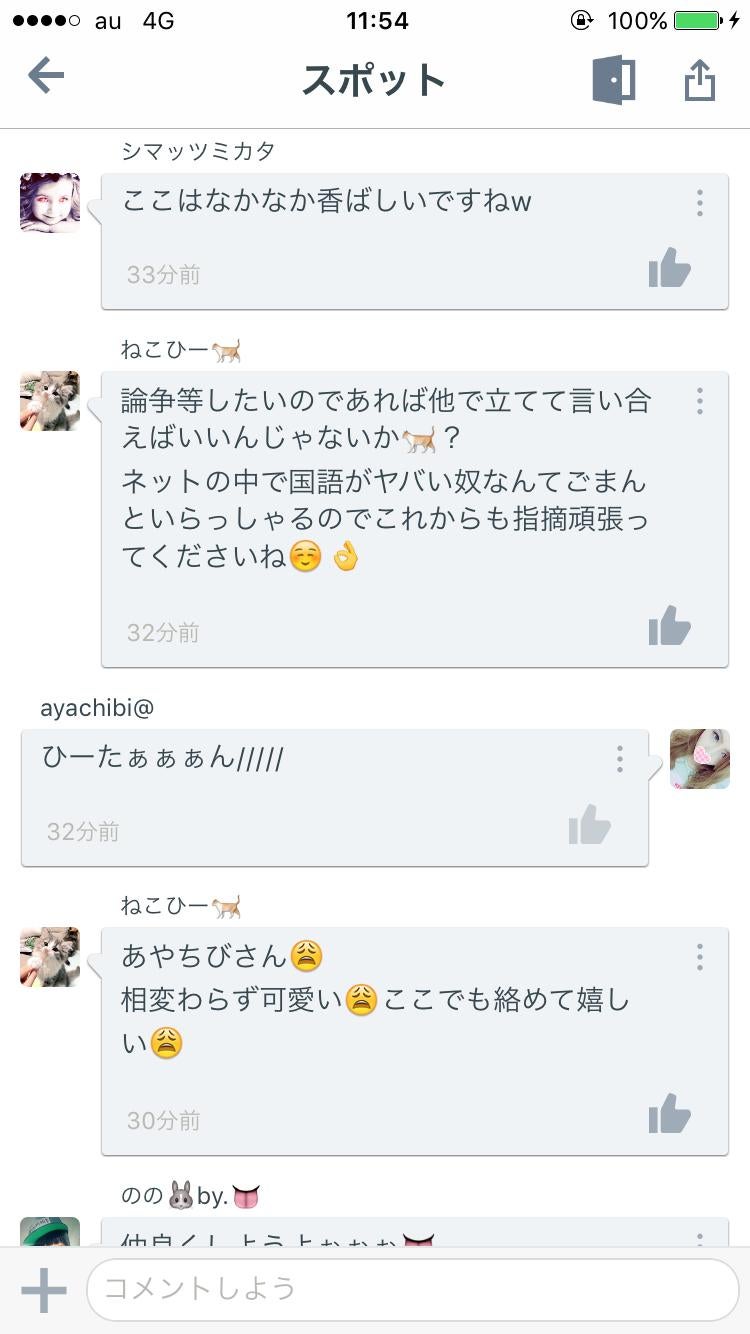Focus the "コメントしよう" comment field
750x1334 pixels.
(x=412, y=1289)
